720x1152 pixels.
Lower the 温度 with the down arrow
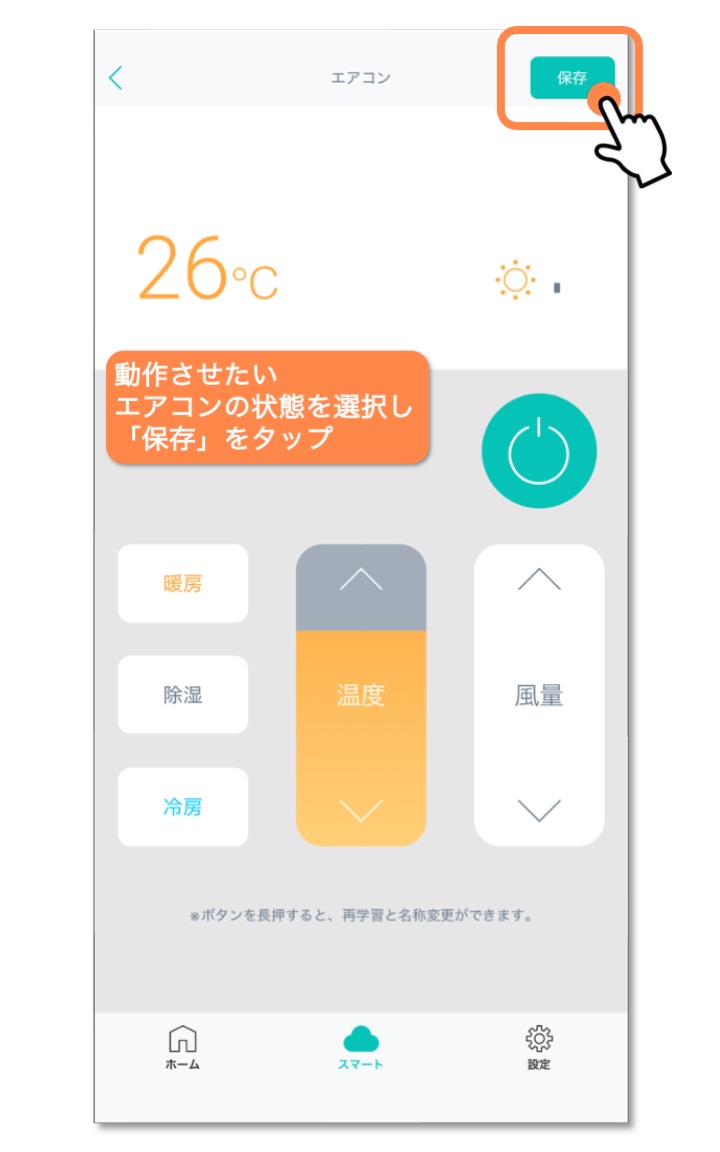361,809
